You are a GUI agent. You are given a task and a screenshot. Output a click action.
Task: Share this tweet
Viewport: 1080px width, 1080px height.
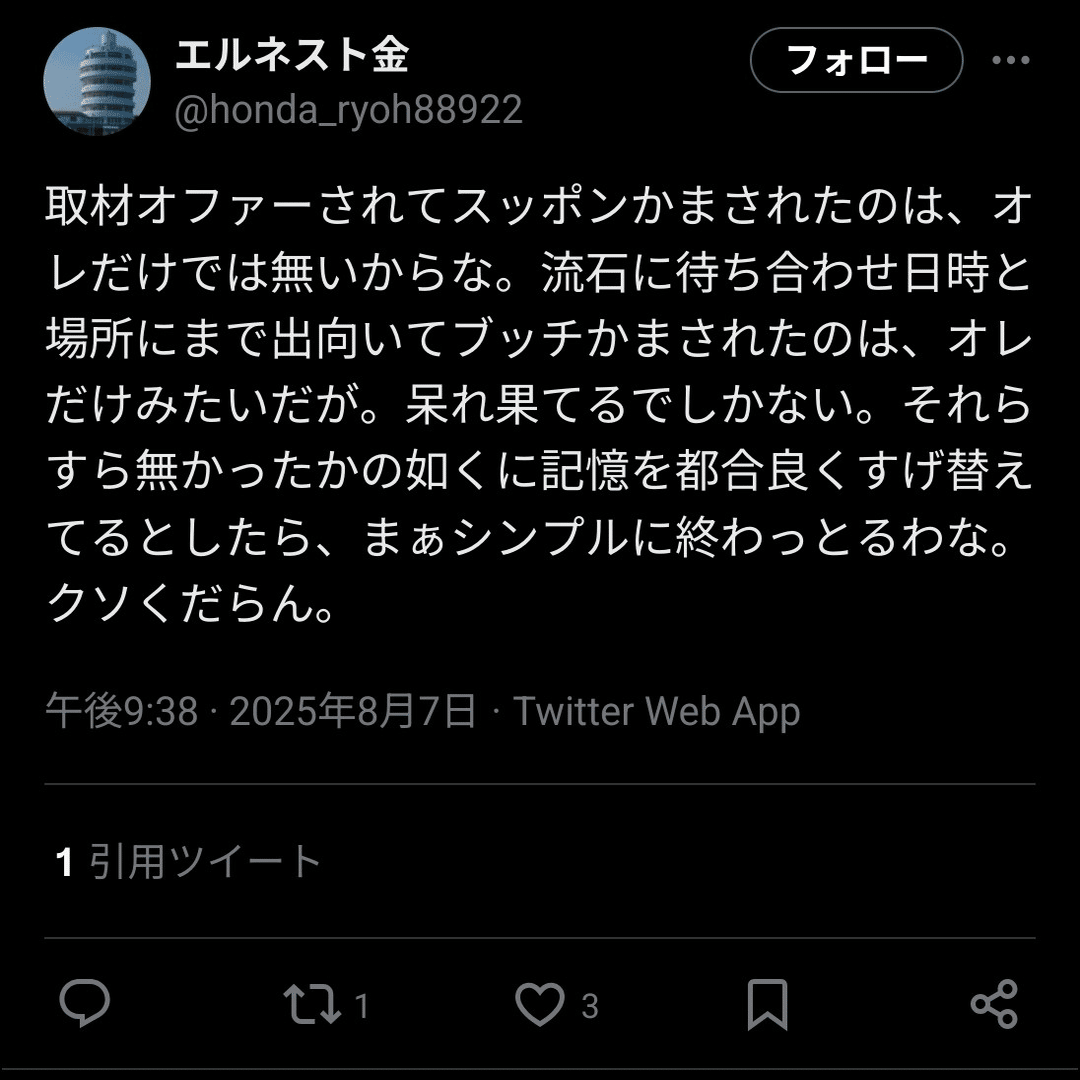pos(994,1005)
